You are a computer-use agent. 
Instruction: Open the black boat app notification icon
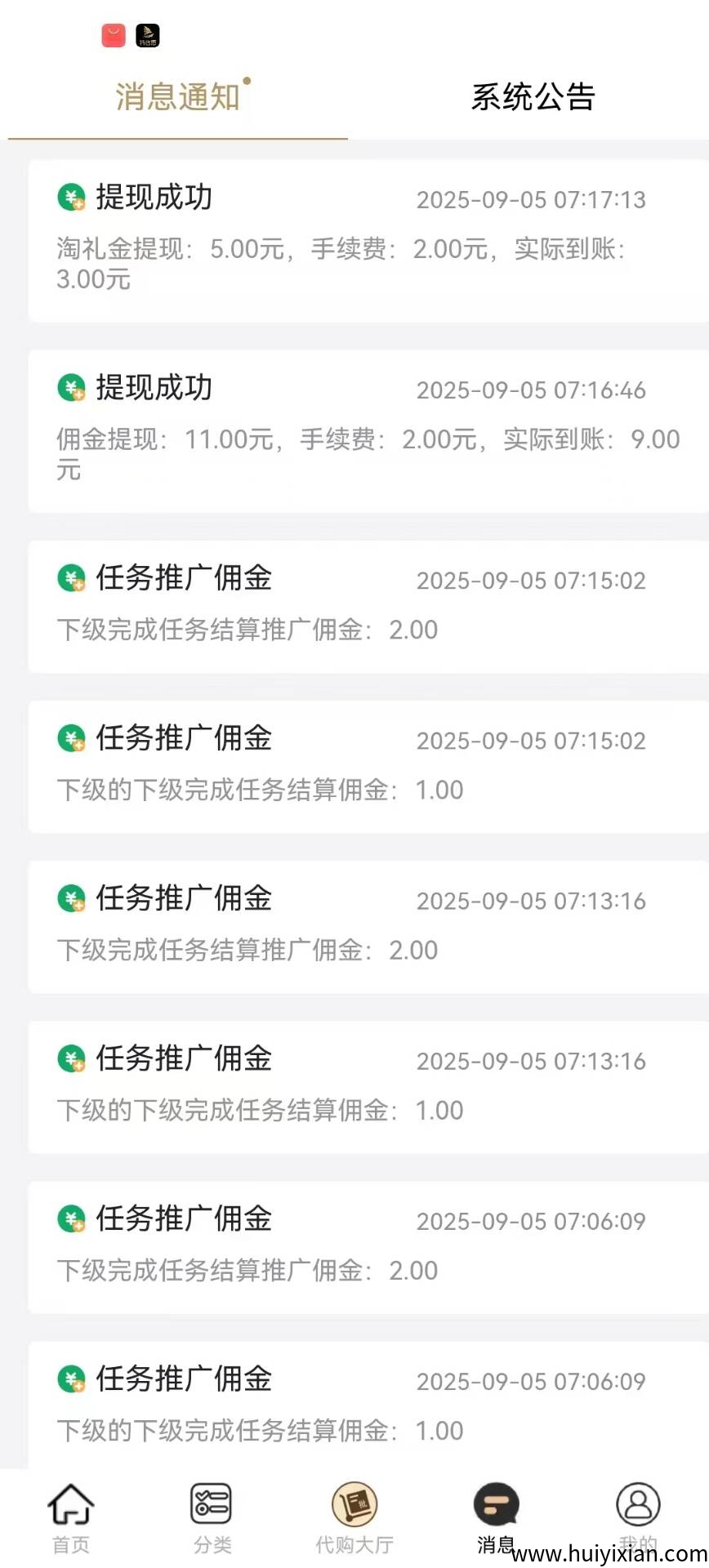click(x=147, y=34)
